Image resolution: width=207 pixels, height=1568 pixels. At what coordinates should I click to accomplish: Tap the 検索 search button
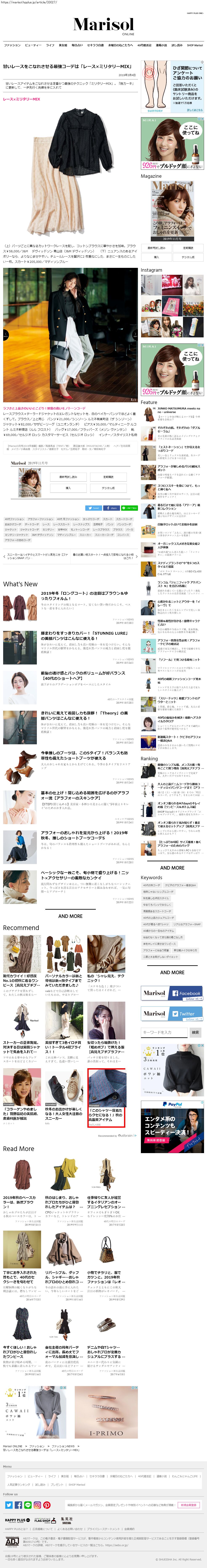pyautogui.click(x=195, y=1032)
